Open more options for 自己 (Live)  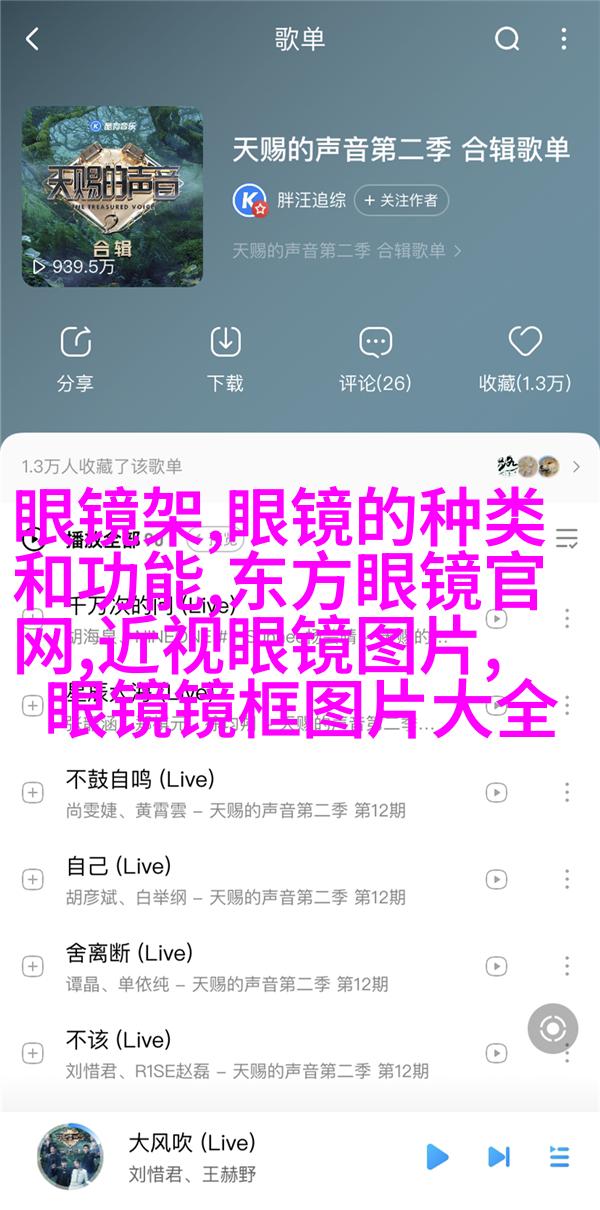click(x=567, y=880)
